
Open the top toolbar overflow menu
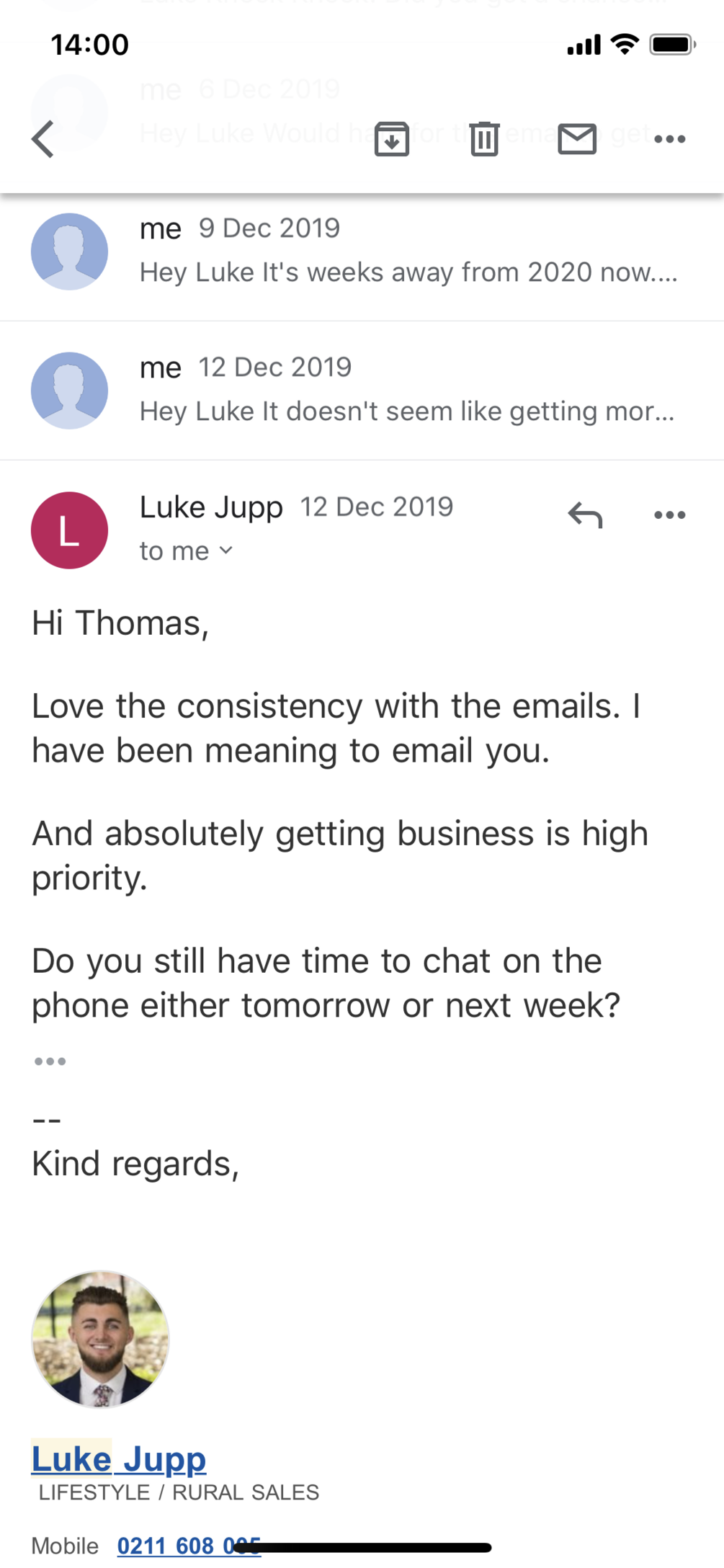click(669, 139)
